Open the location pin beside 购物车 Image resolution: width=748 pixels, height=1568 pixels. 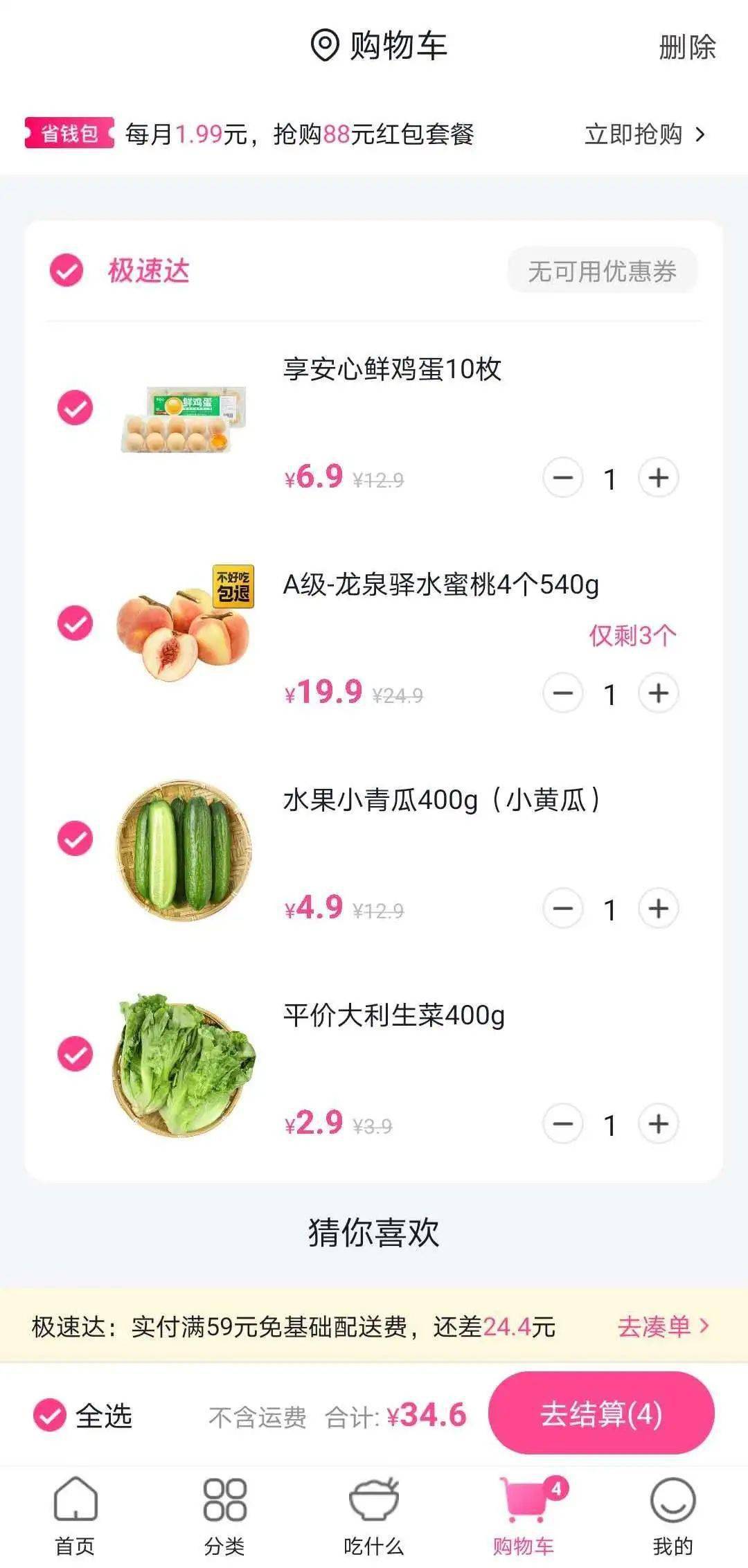324,46
